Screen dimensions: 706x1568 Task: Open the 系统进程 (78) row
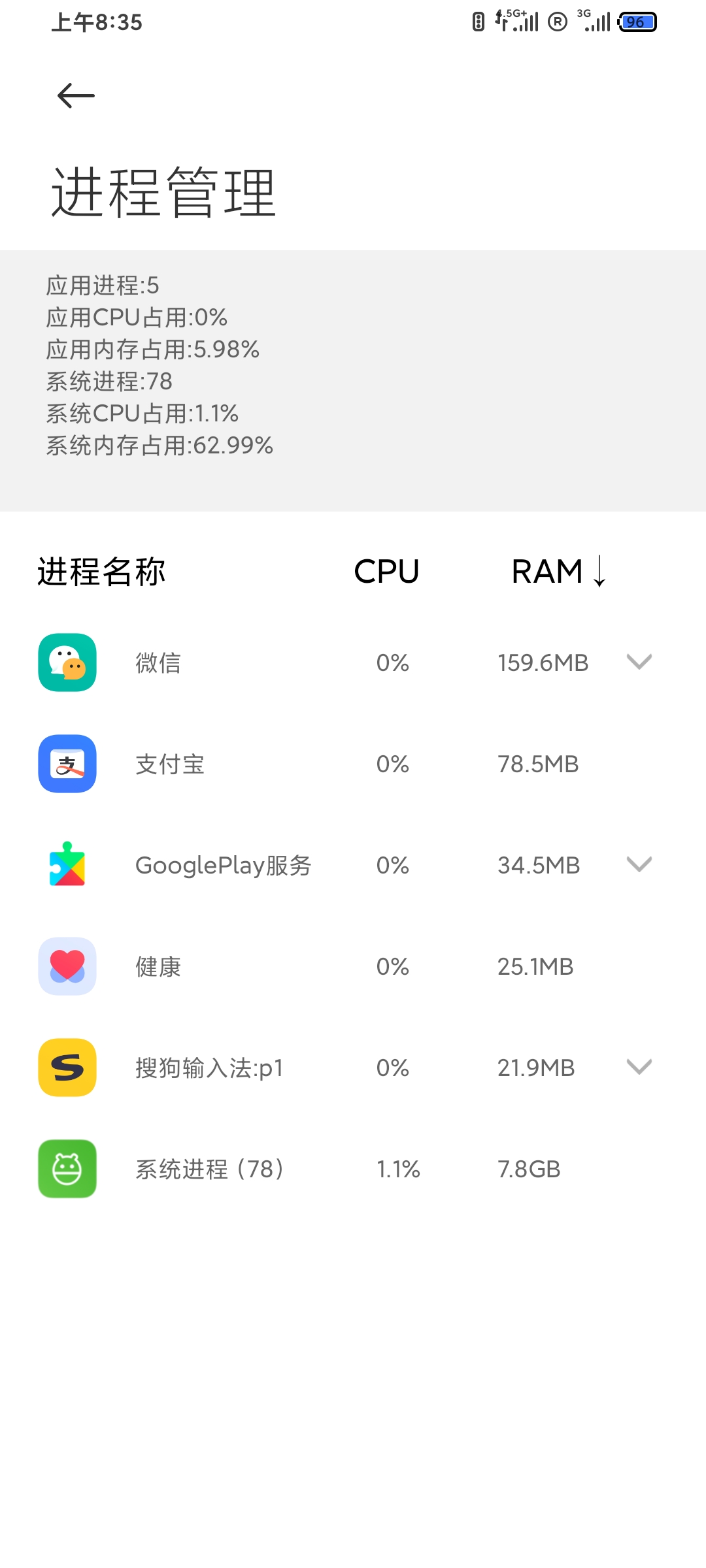pos(353,1169)
